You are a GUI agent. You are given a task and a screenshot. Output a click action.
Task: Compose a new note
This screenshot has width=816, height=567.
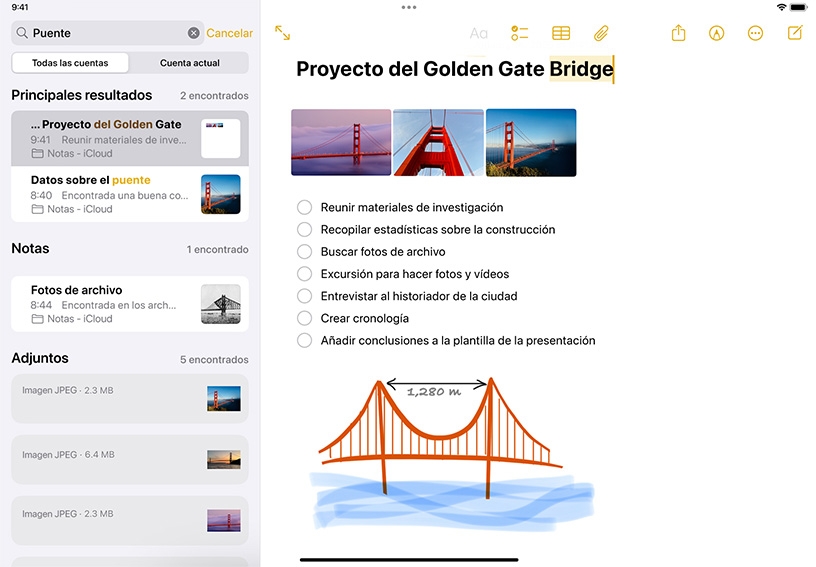click(x=795, y=33)
